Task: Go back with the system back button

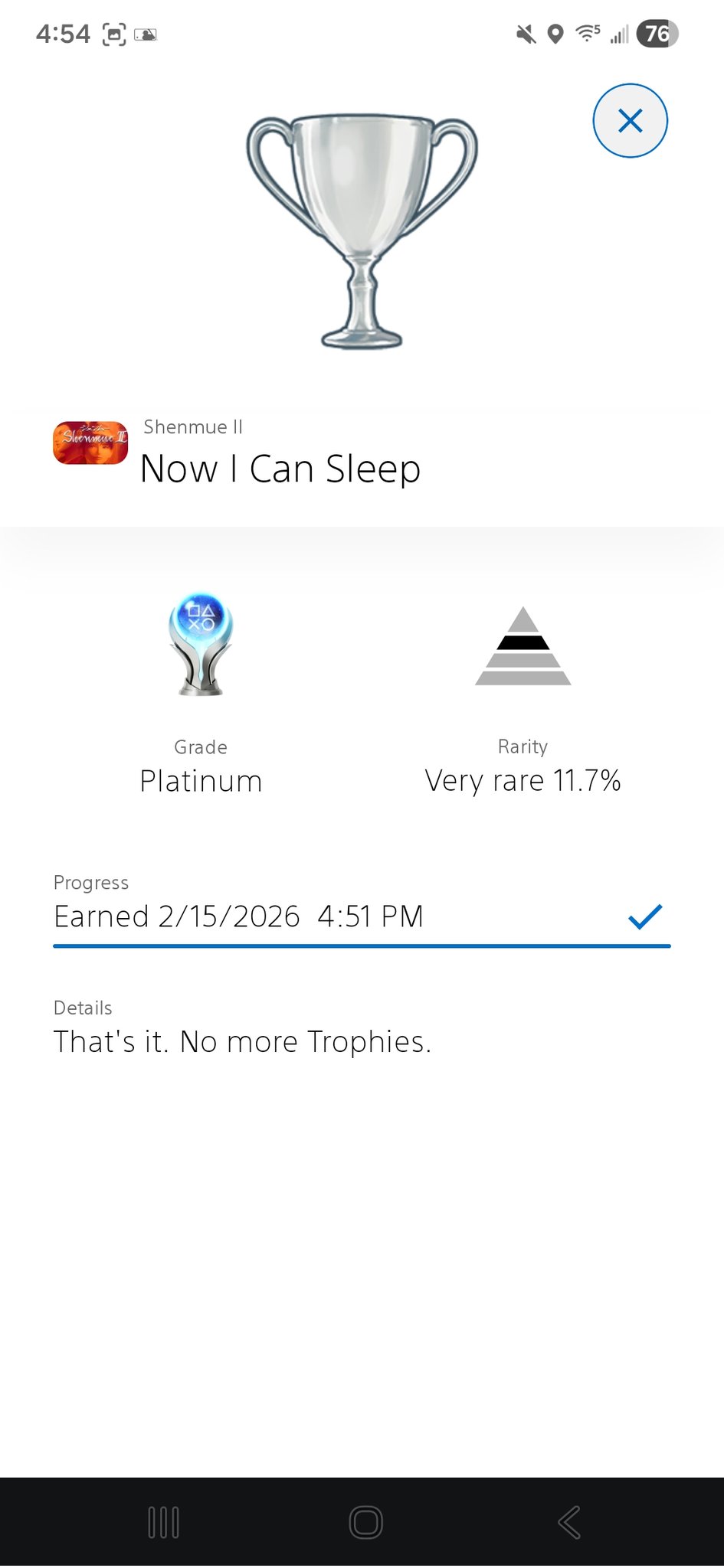Action: (569, 1522)
